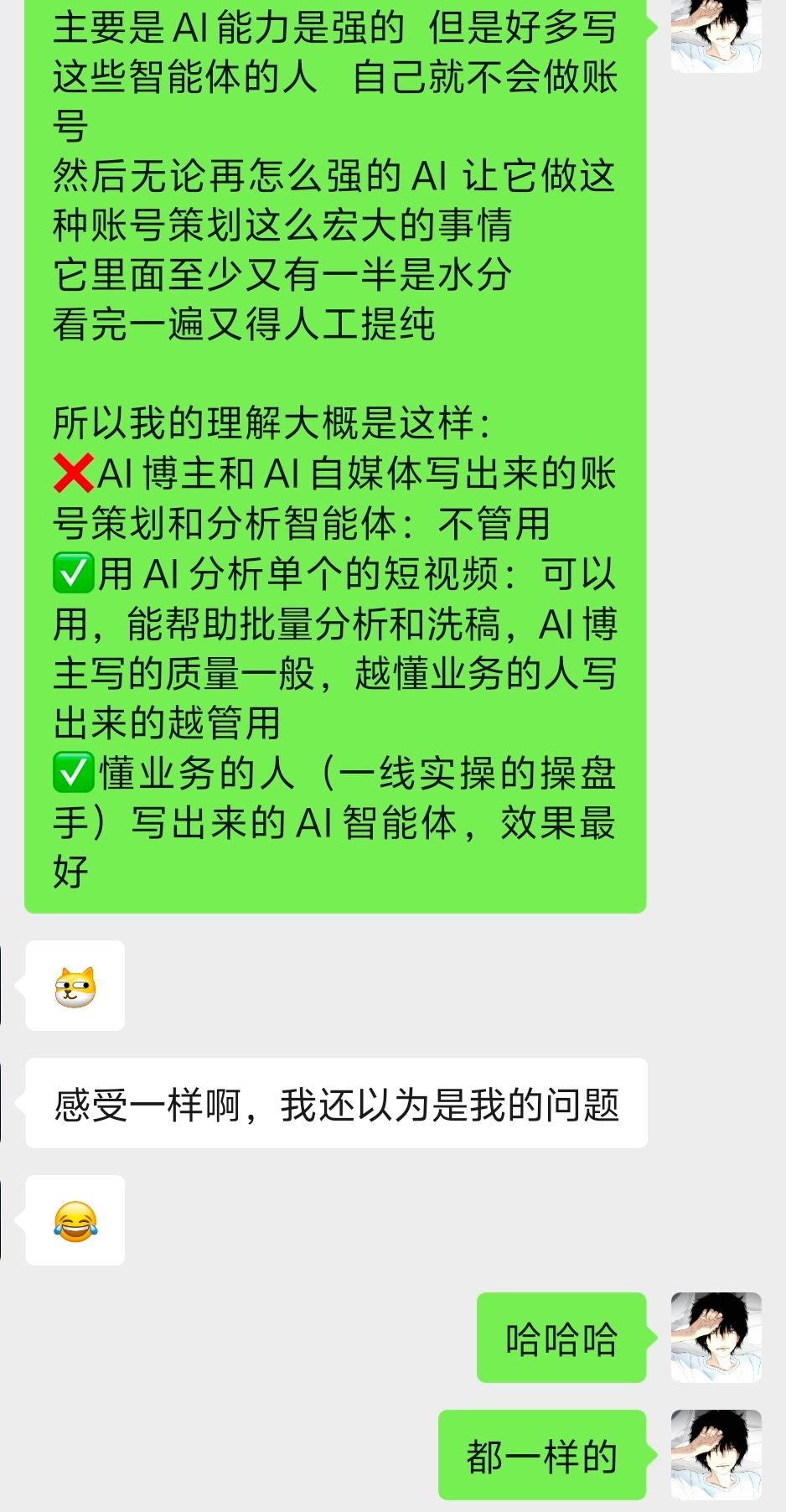The image size is (786, 1512).
Task: Open profile avatar beside the long green message
Action: pyautogui.click(x=716, y=36)
